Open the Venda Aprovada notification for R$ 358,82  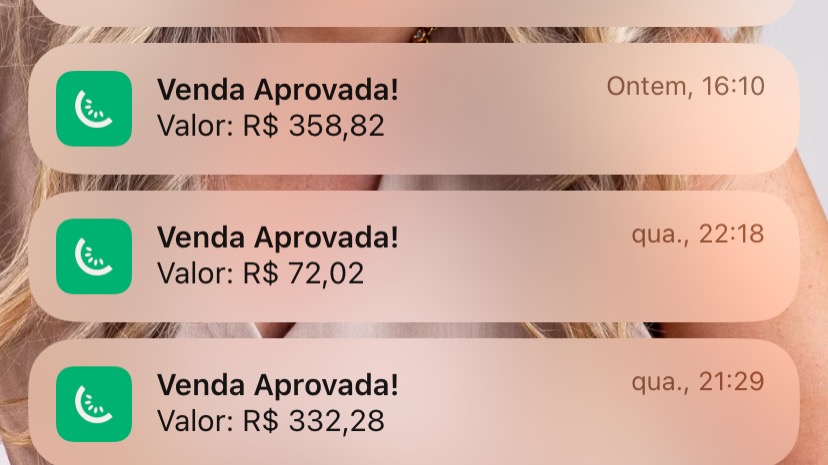[414, 108]
